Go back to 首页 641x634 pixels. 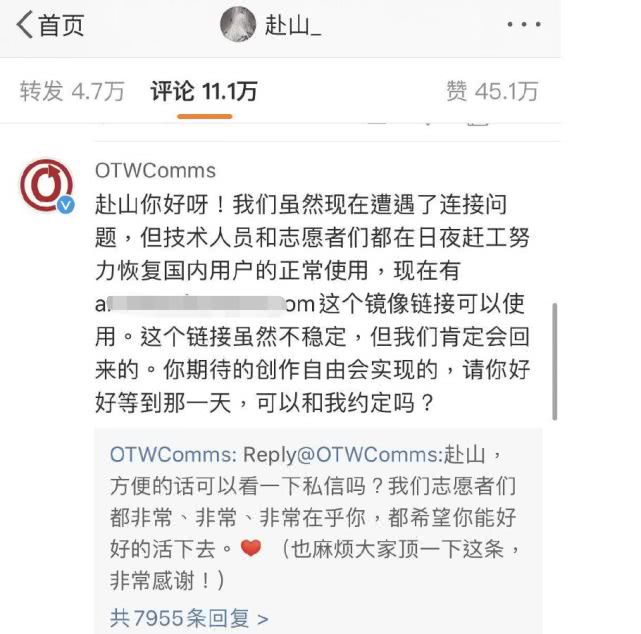pos(50,25)
